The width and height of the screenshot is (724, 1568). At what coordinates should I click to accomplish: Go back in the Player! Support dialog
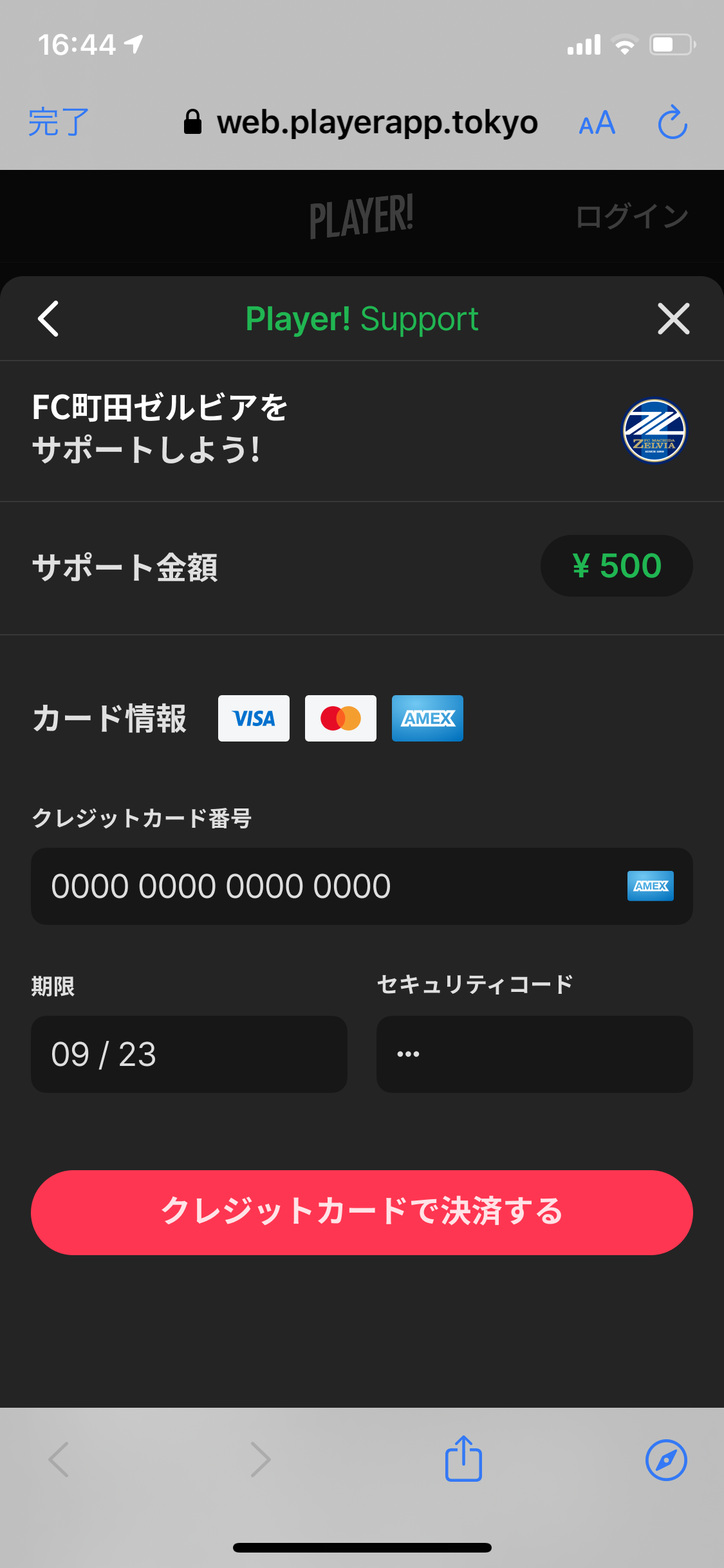49,319
